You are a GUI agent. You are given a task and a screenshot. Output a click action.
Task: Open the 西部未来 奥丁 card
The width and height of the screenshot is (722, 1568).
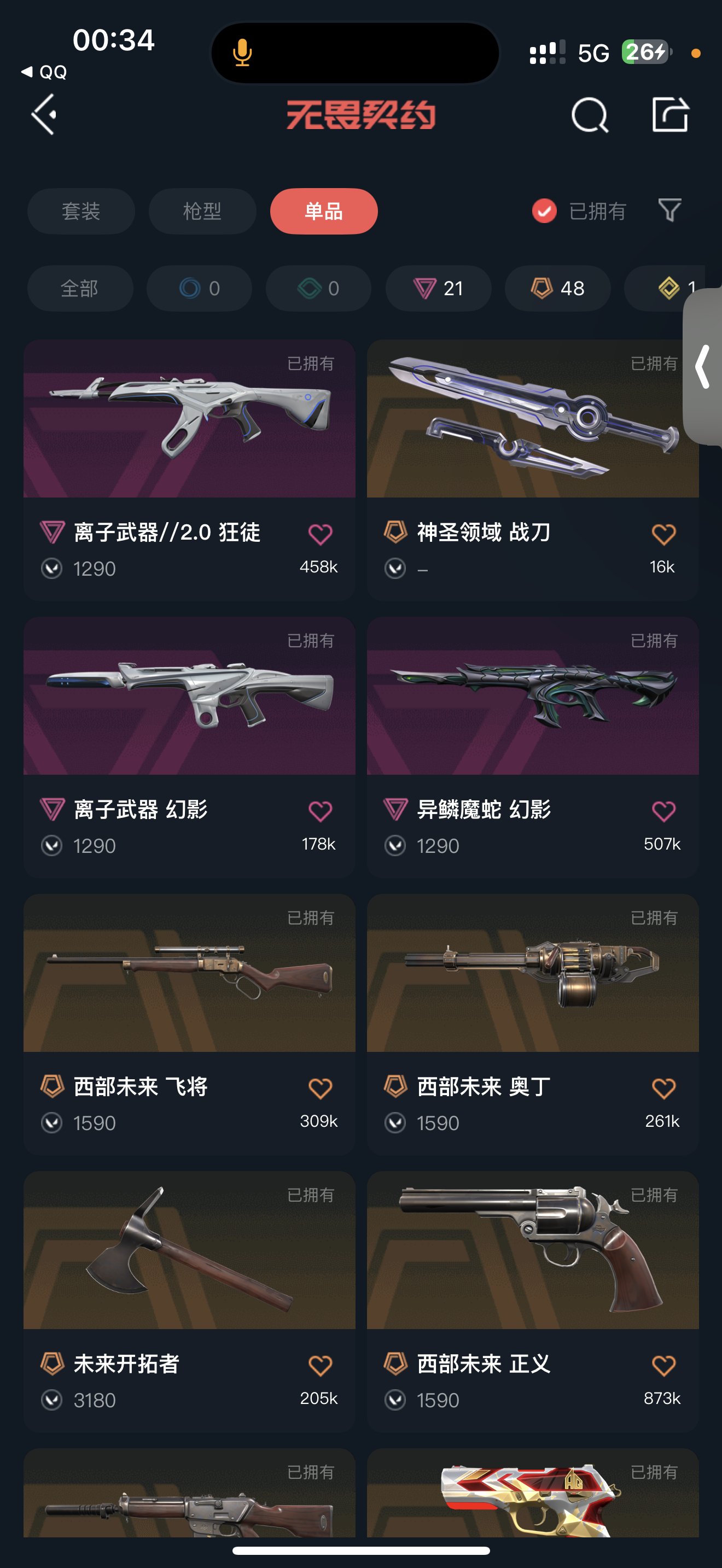click(x=533, y=1025)
